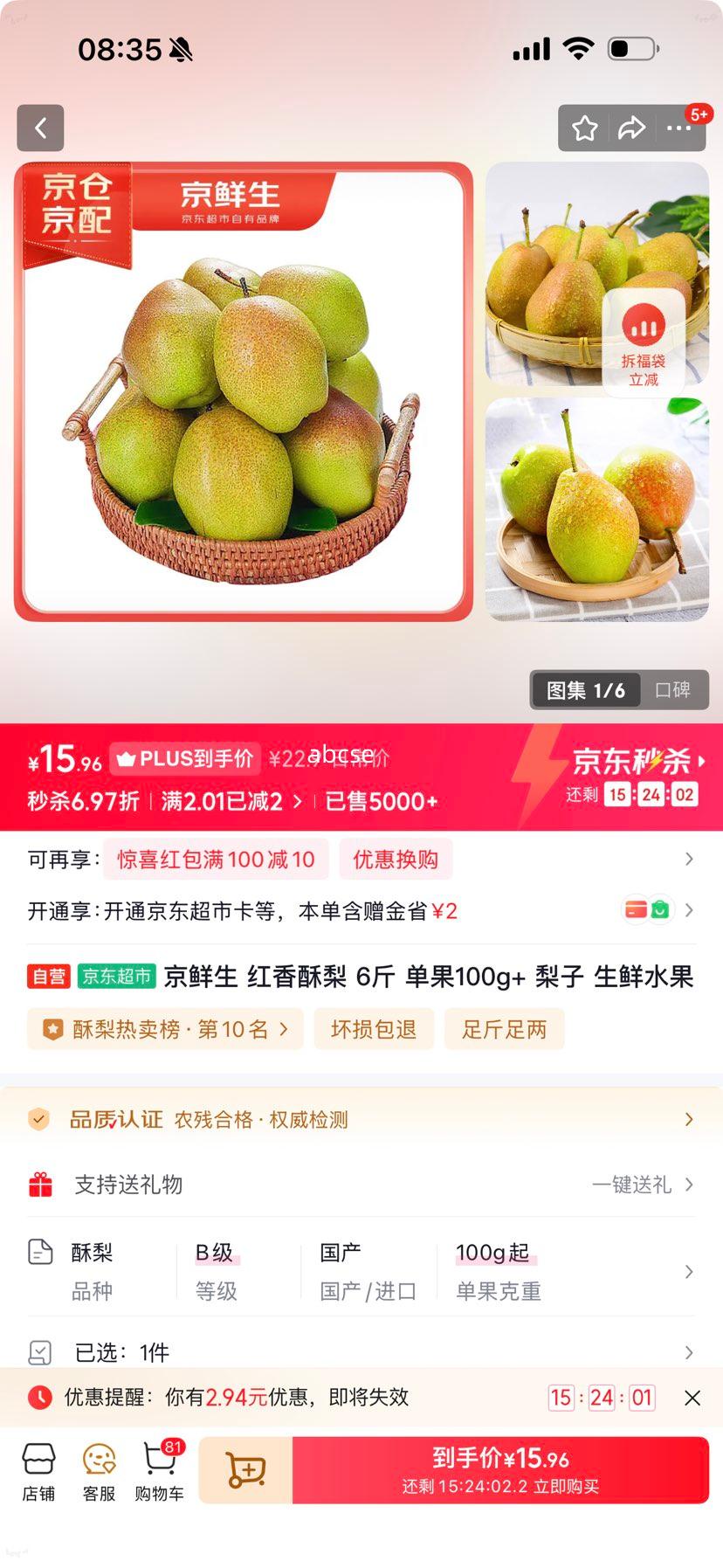The height and width of the screenshot is (1568, 723).
Task: Tap the 拆福袋立减 lucky bag icon
Action: pos(644,340)
